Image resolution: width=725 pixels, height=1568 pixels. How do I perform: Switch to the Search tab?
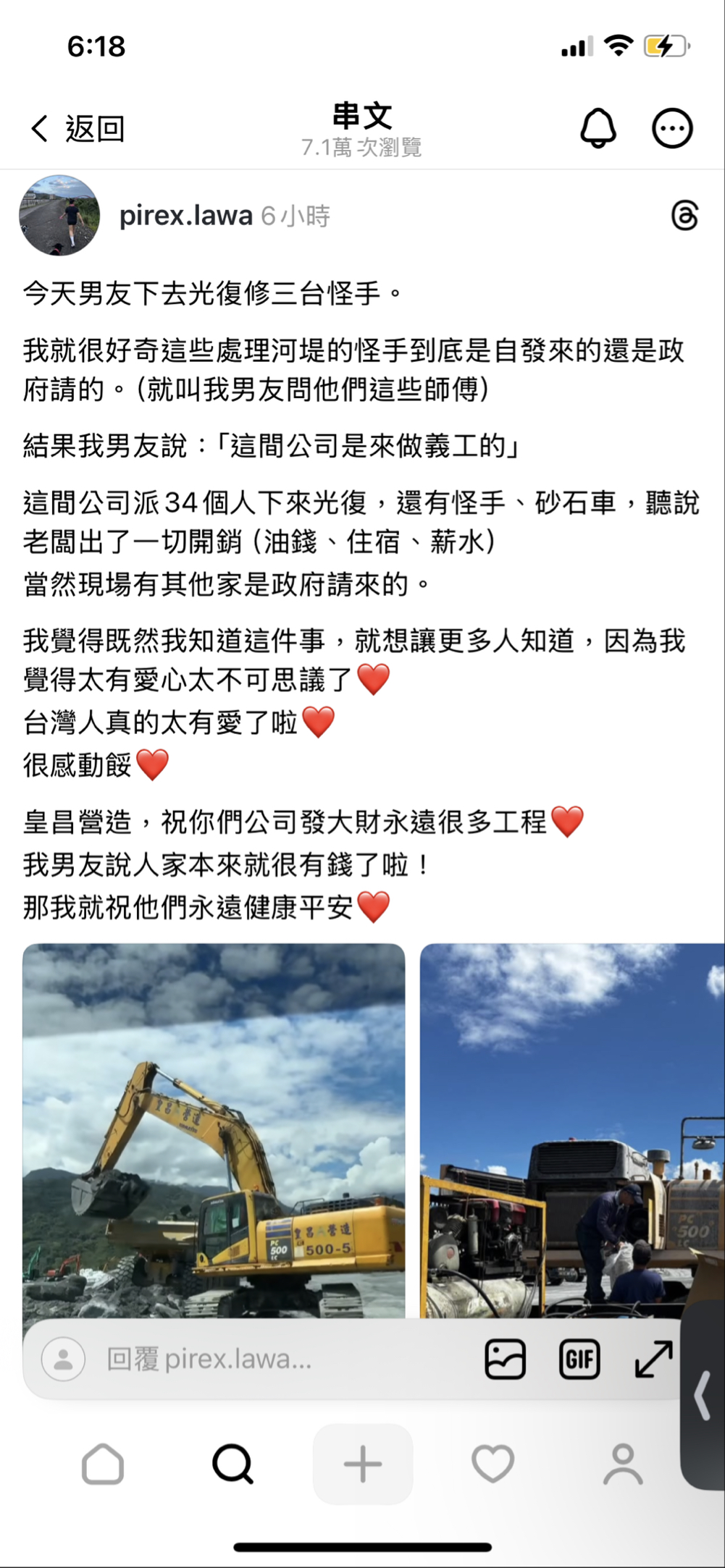coord(232,1464)
